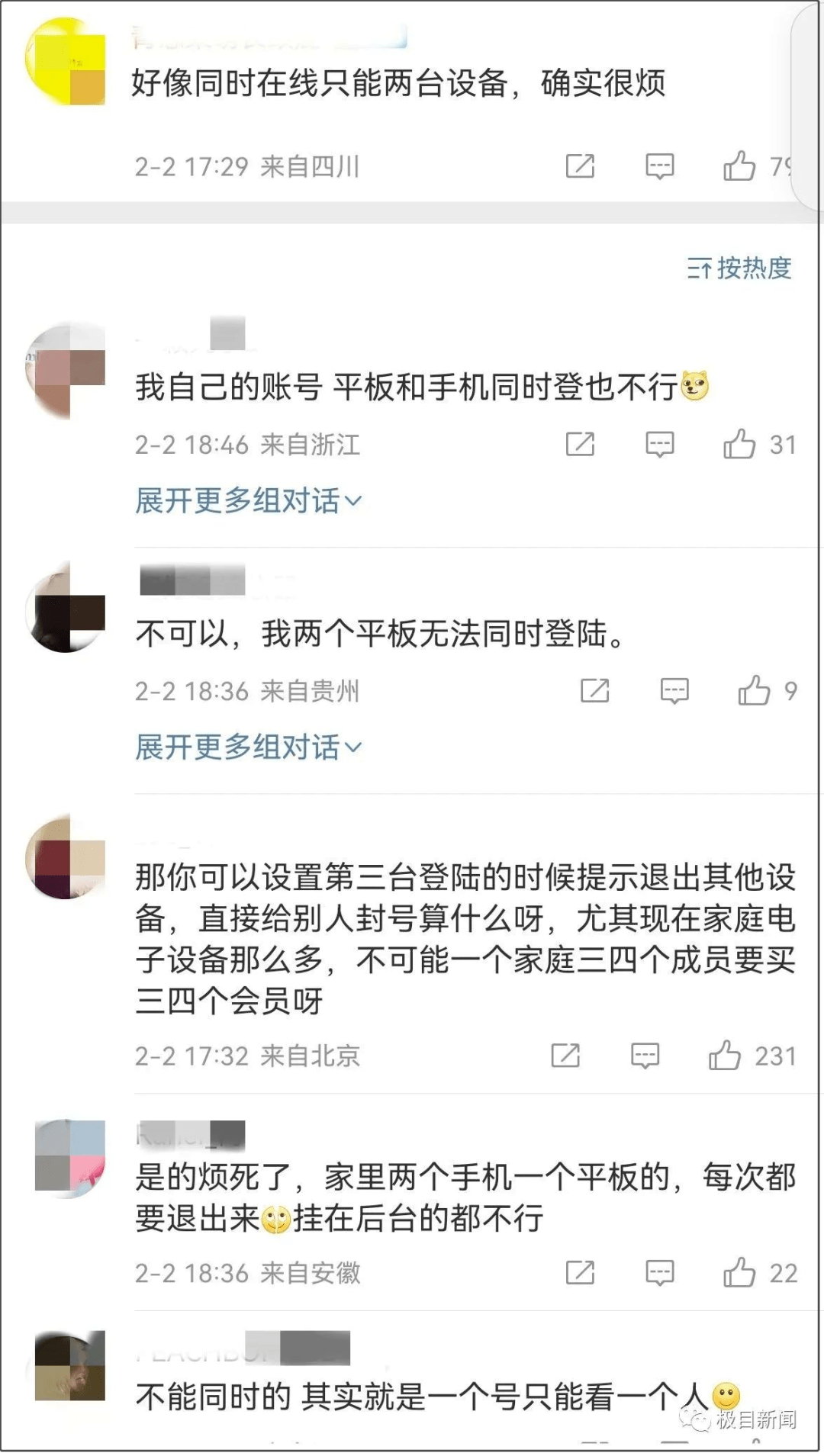
Task: Like the 浙江 comment about 平板和手机
Action: pos(739,444)
